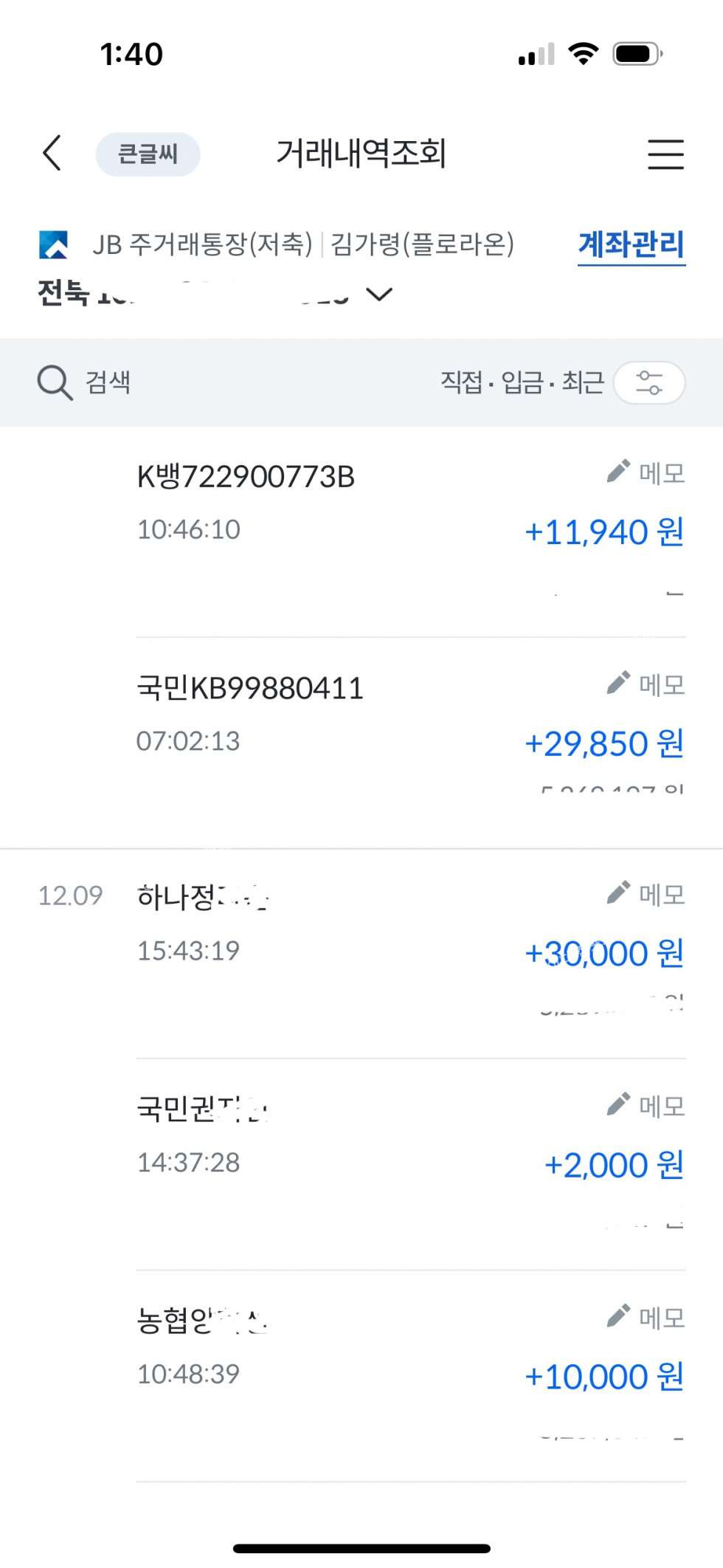Open 계좌관리 account management link
Viewport: 723px width, 1568px height.
click(631, 245)
